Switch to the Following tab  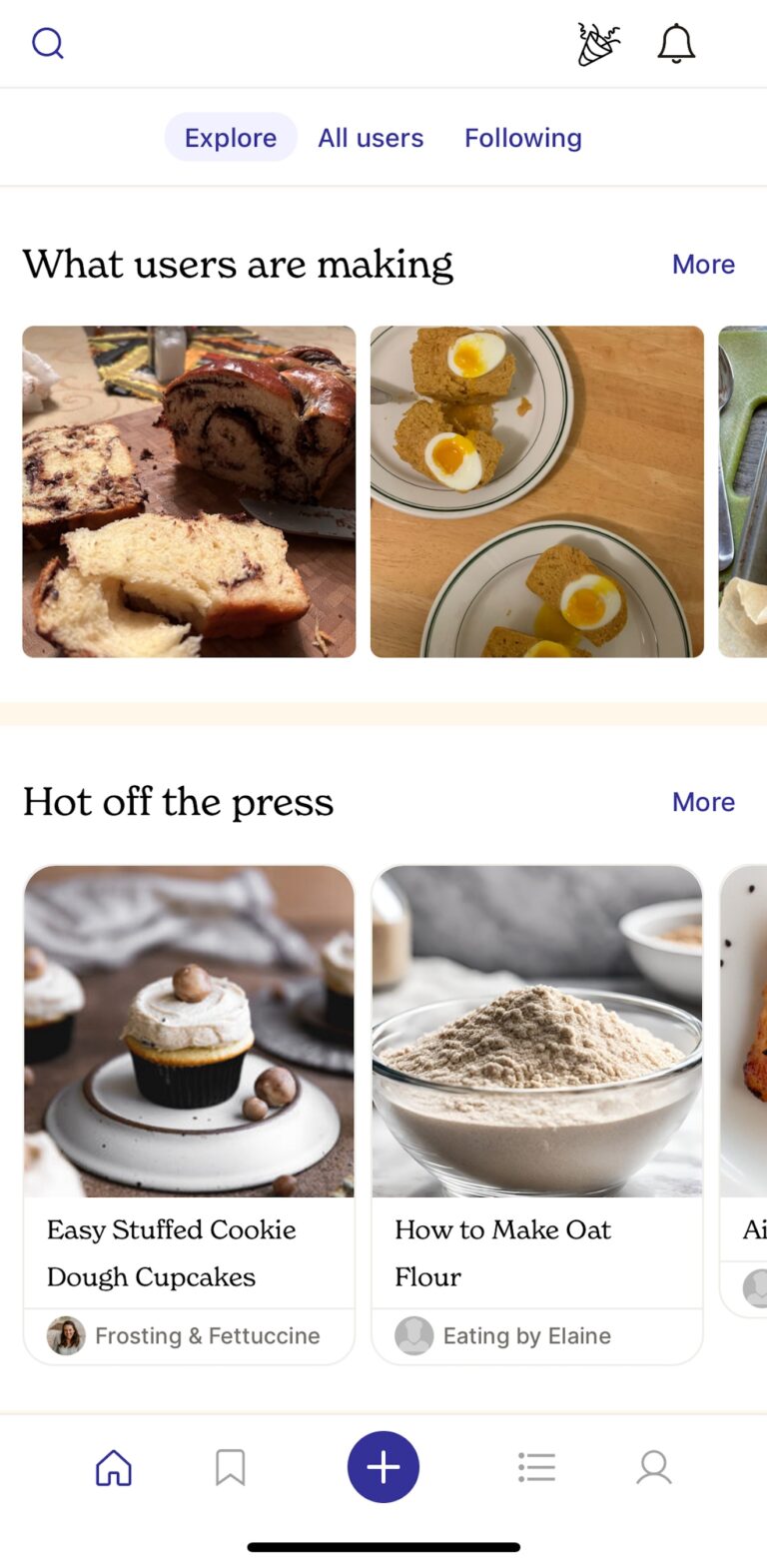tap(522, 137)
